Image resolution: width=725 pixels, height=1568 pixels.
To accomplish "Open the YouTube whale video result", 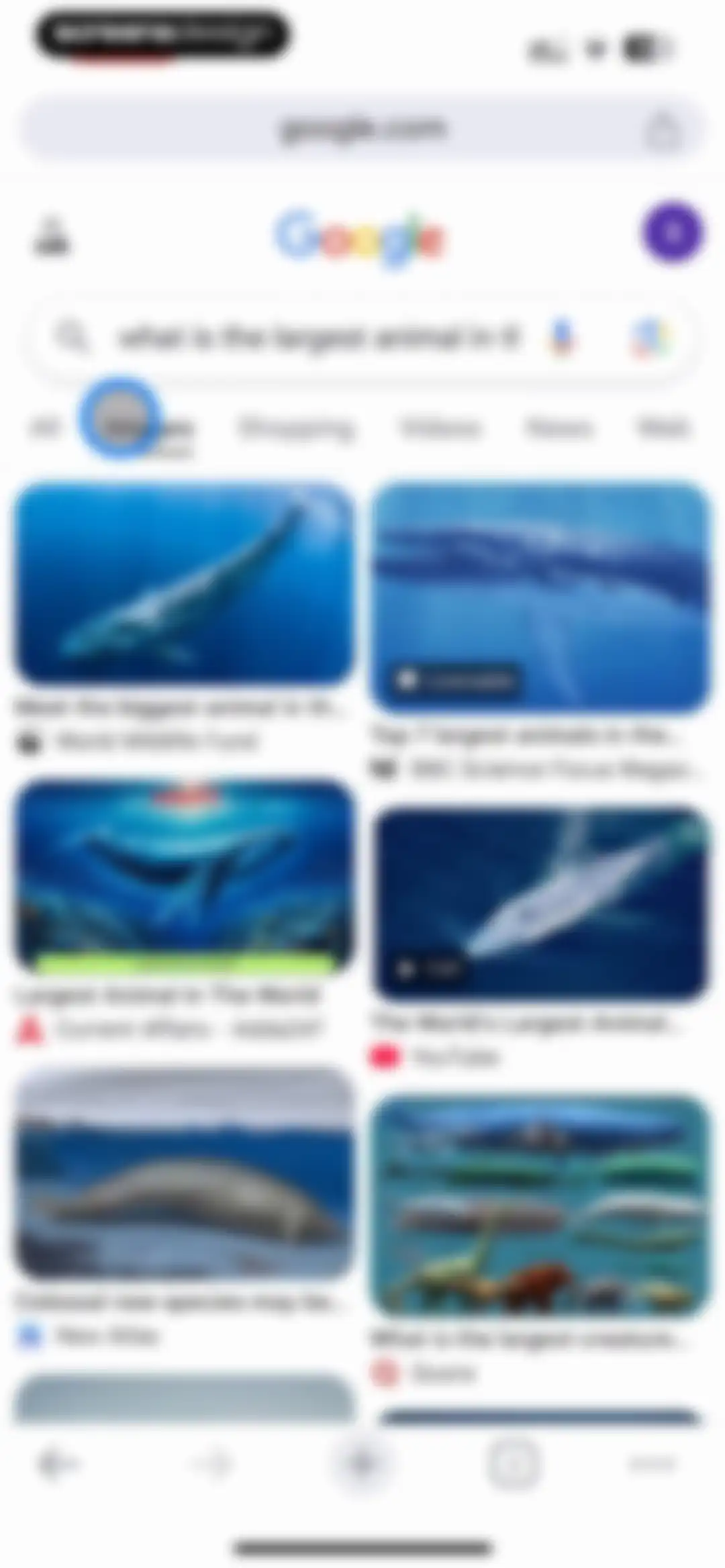I will (540, 903).
